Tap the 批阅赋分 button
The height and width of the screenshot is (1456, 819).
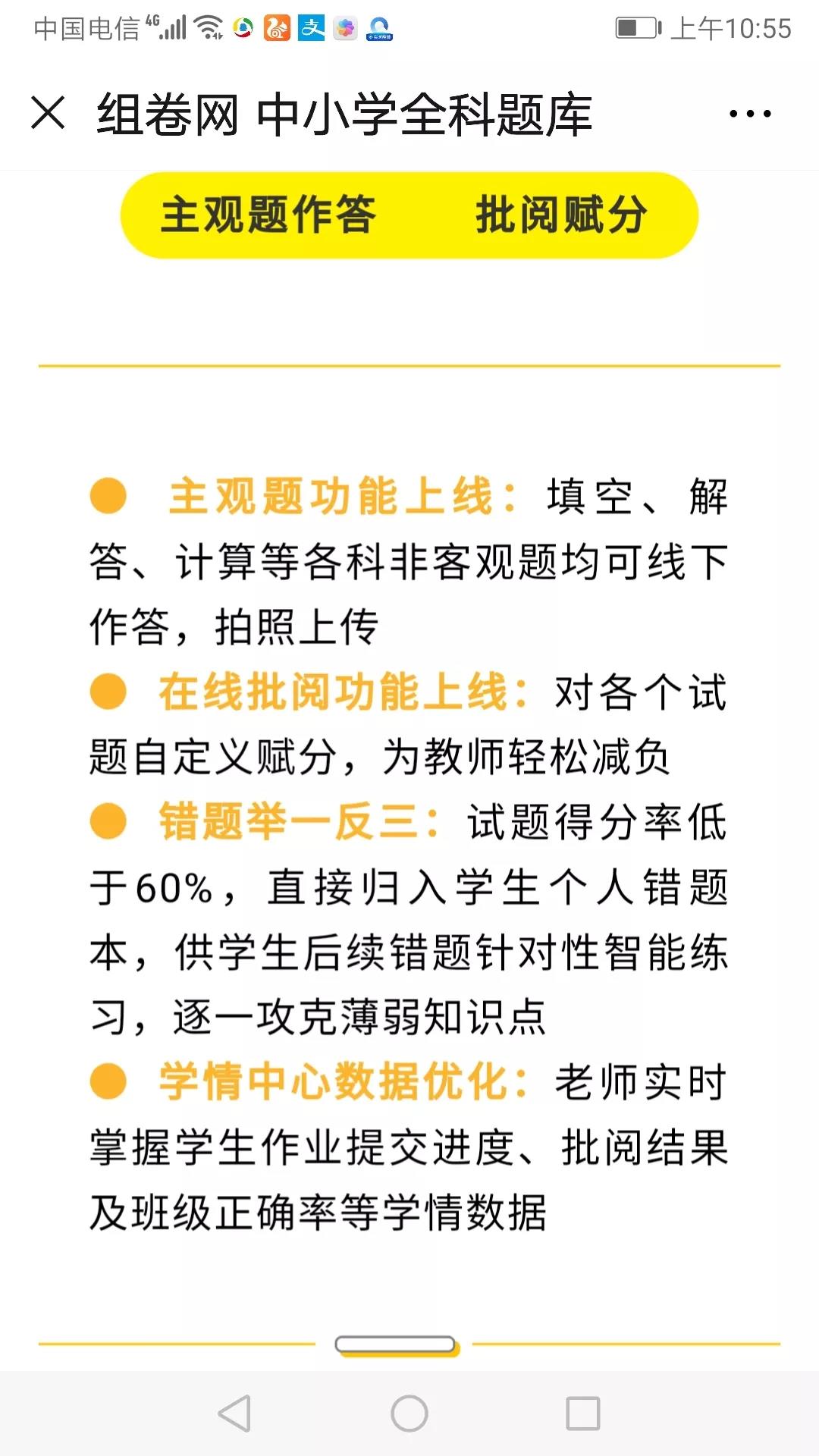561,215
